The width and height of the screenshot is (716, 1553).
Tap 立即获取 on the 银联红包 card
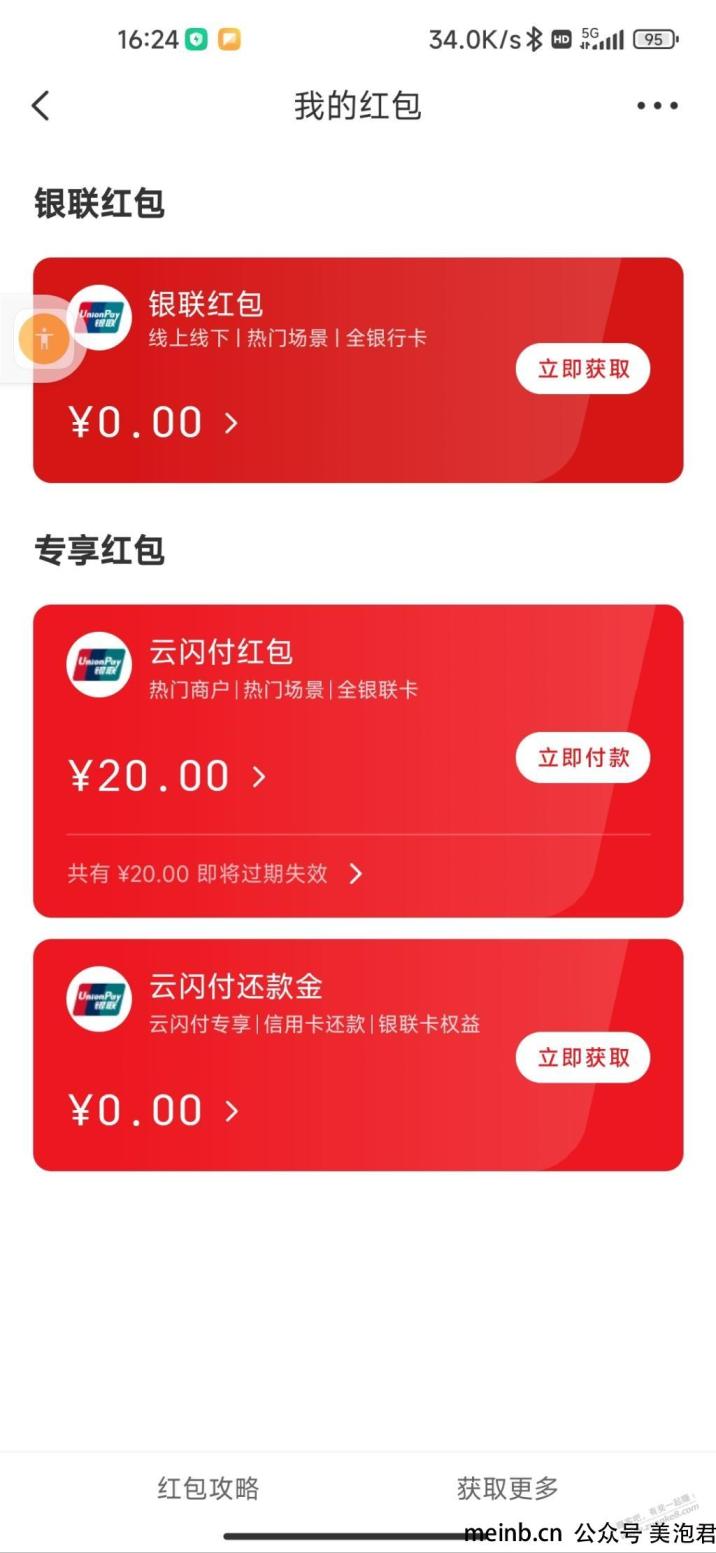coord(583,368)
